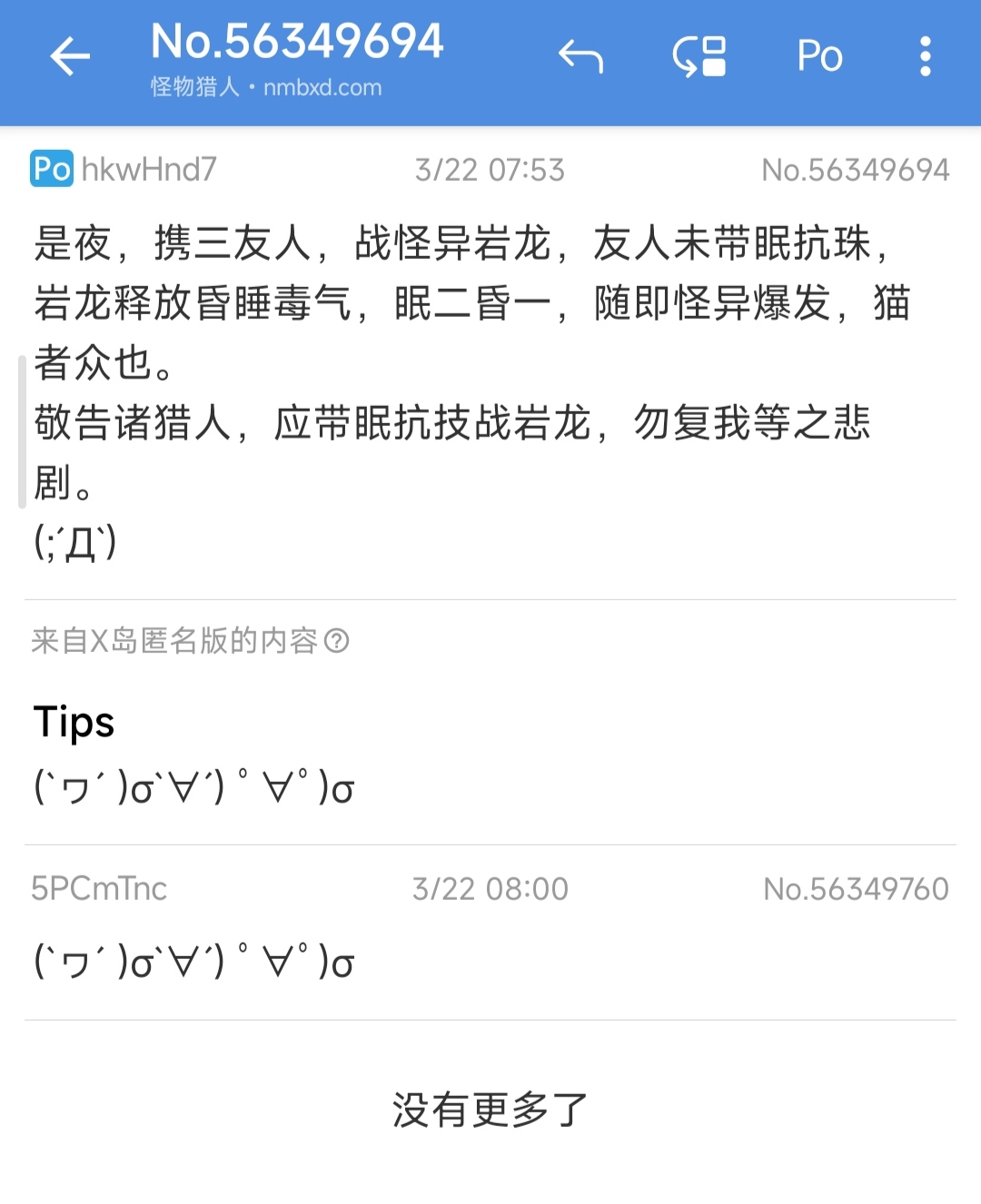Tap the help icon beside 来自X岛匿名版的内容
Viewport: 981px width, 1204px height.
click(x=337, y=641)
